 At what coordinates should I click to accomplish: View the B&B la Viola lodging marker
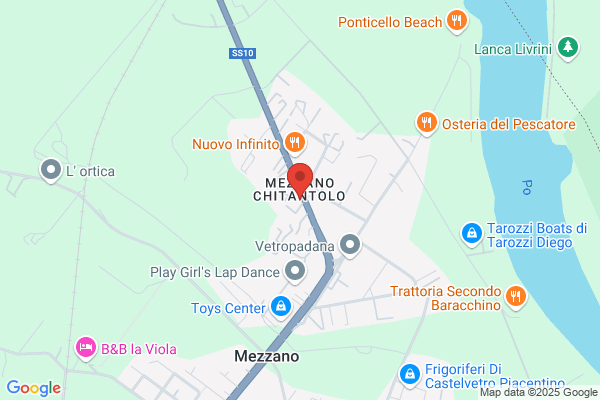(x=86, y=348)
